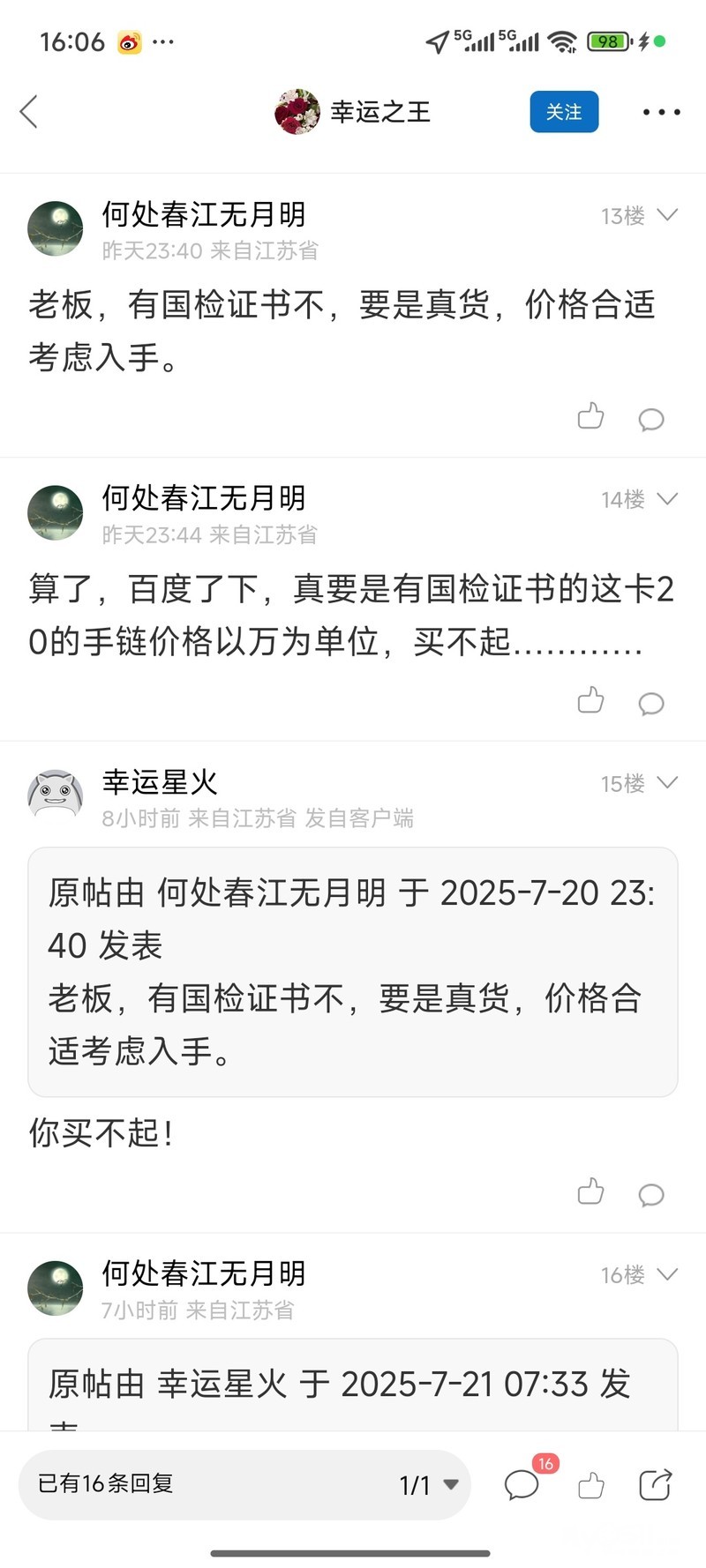This screenshot has height=1568, width=706.
Task: Like the post from bottom bar
Action: pyautogui.click(x=590, y=1486)
